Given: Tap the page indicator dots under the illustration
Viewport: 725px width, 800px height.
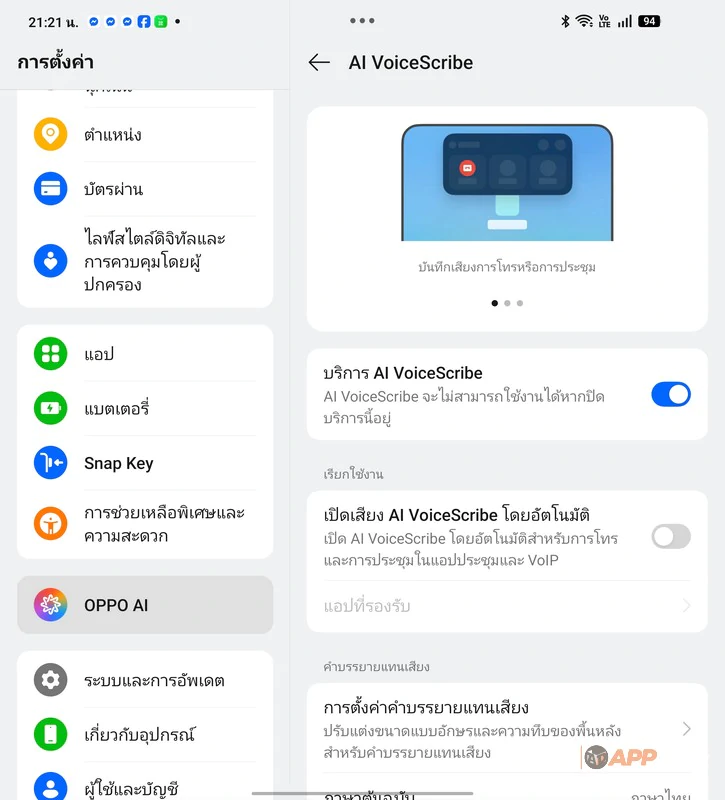Looking at the screenshot, I should click(x=507, y=303).
